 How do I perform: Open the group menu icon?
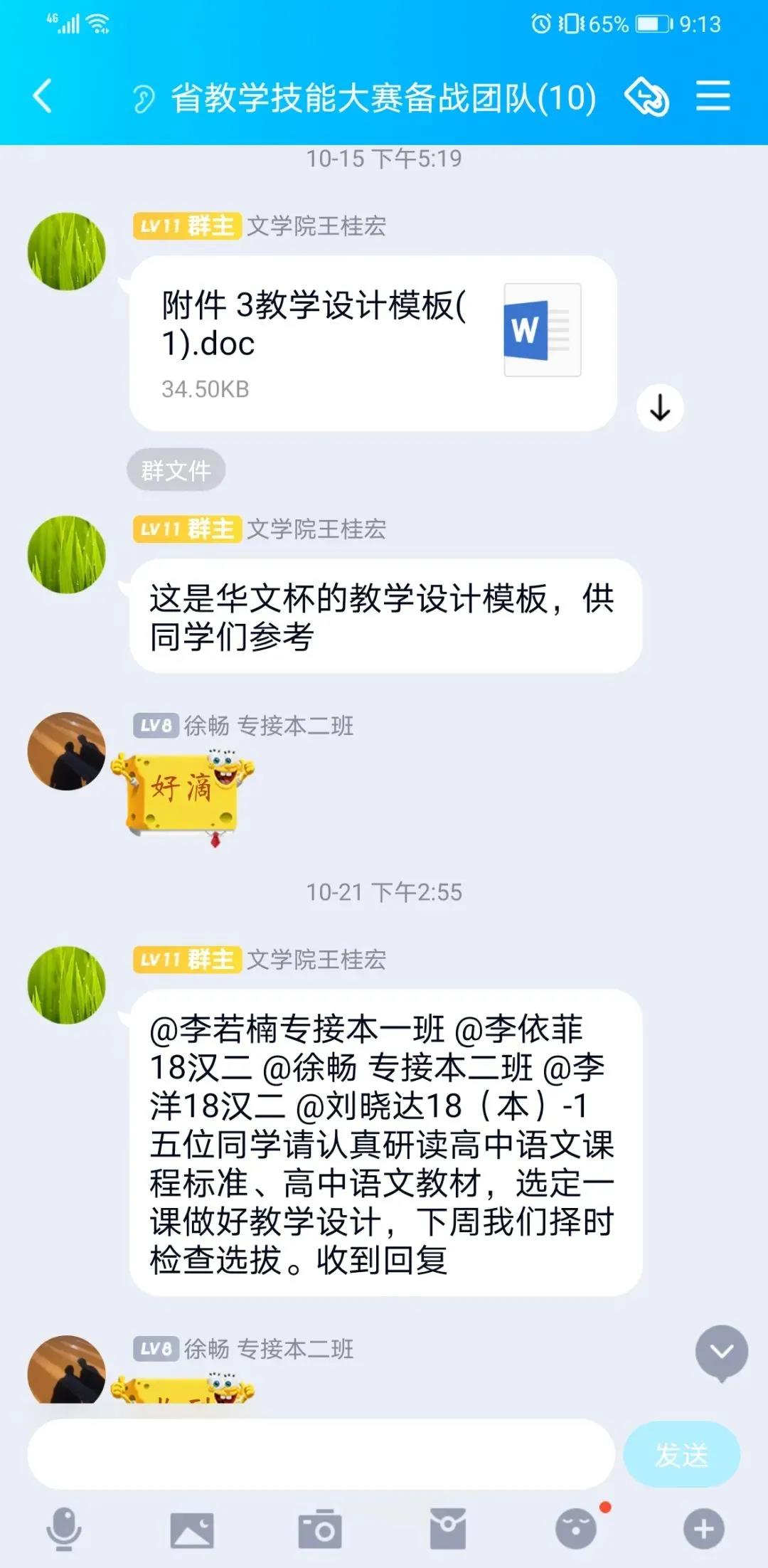point(713,96)
